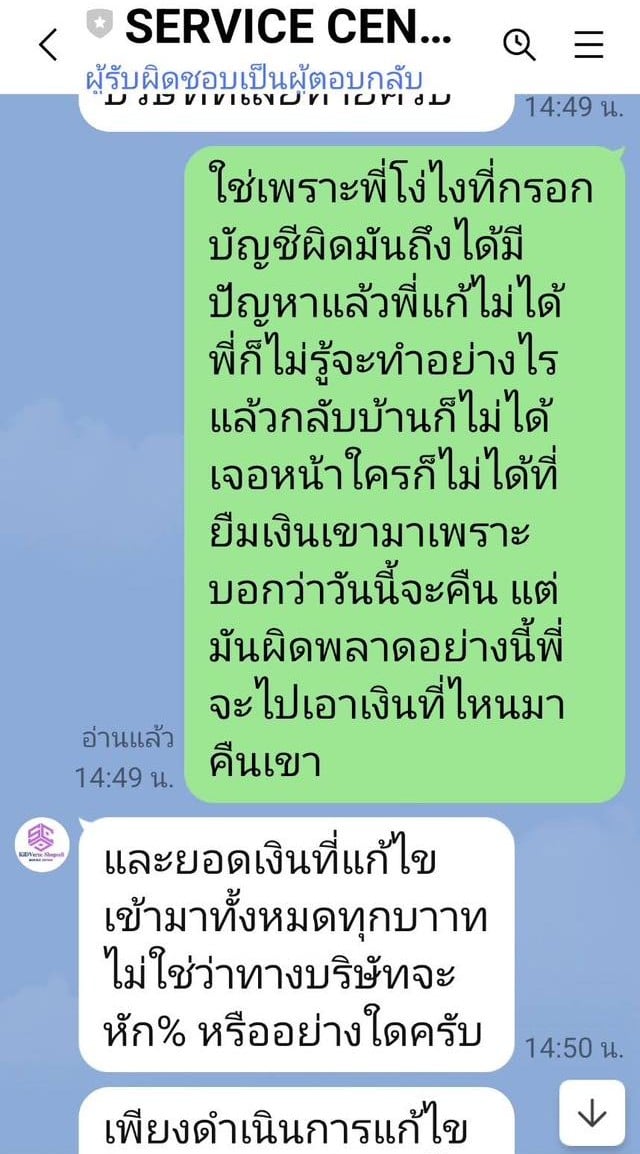Open the sender's profile picture
640x1154 pixels.
click(42, 845)
